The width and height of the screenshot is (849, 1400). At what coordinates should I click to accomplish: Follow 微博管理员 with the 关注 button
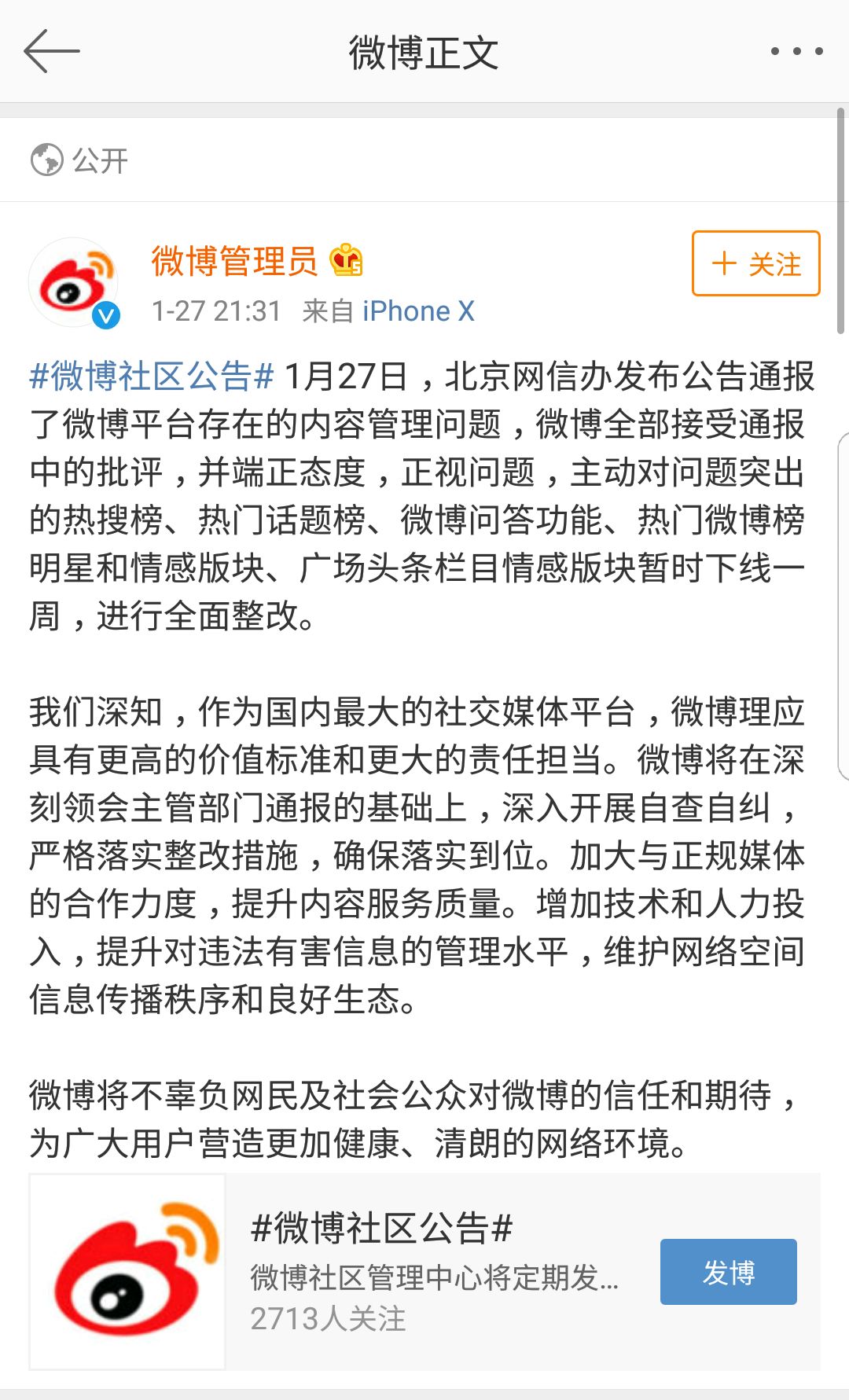[755, 263]
